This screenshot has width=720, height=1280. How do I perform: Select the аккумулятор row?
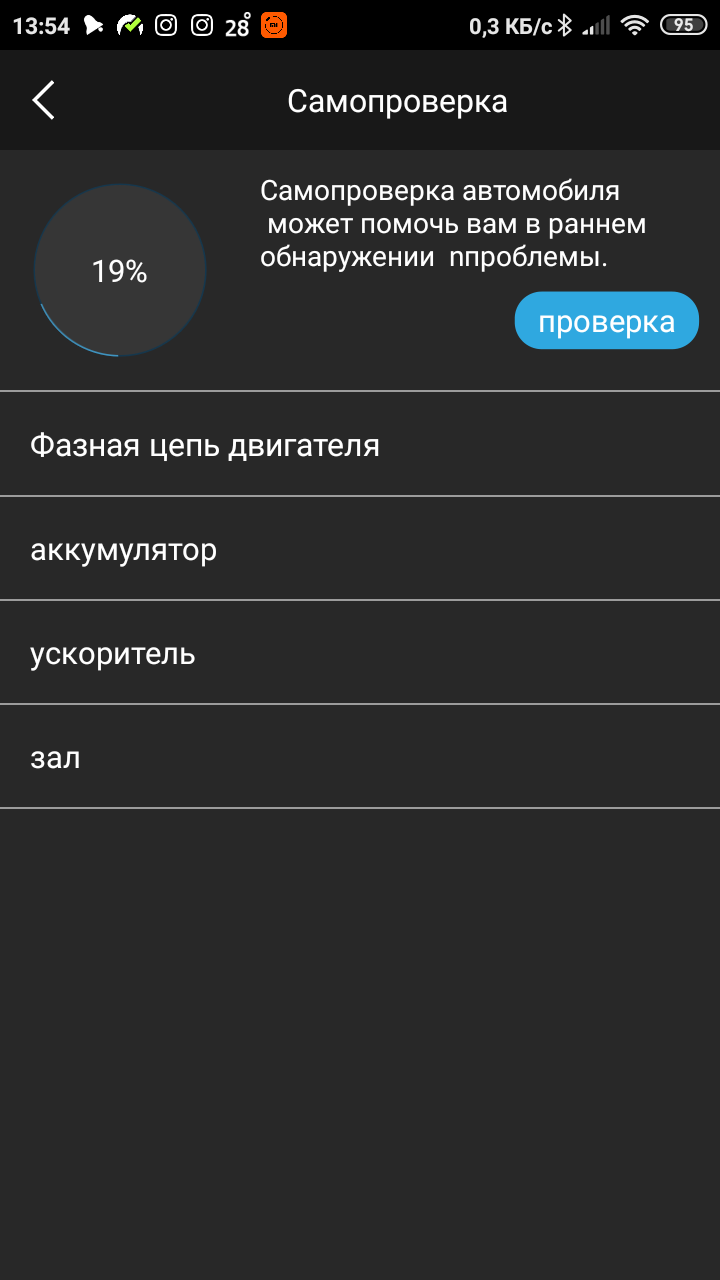[x=360, y=548]
